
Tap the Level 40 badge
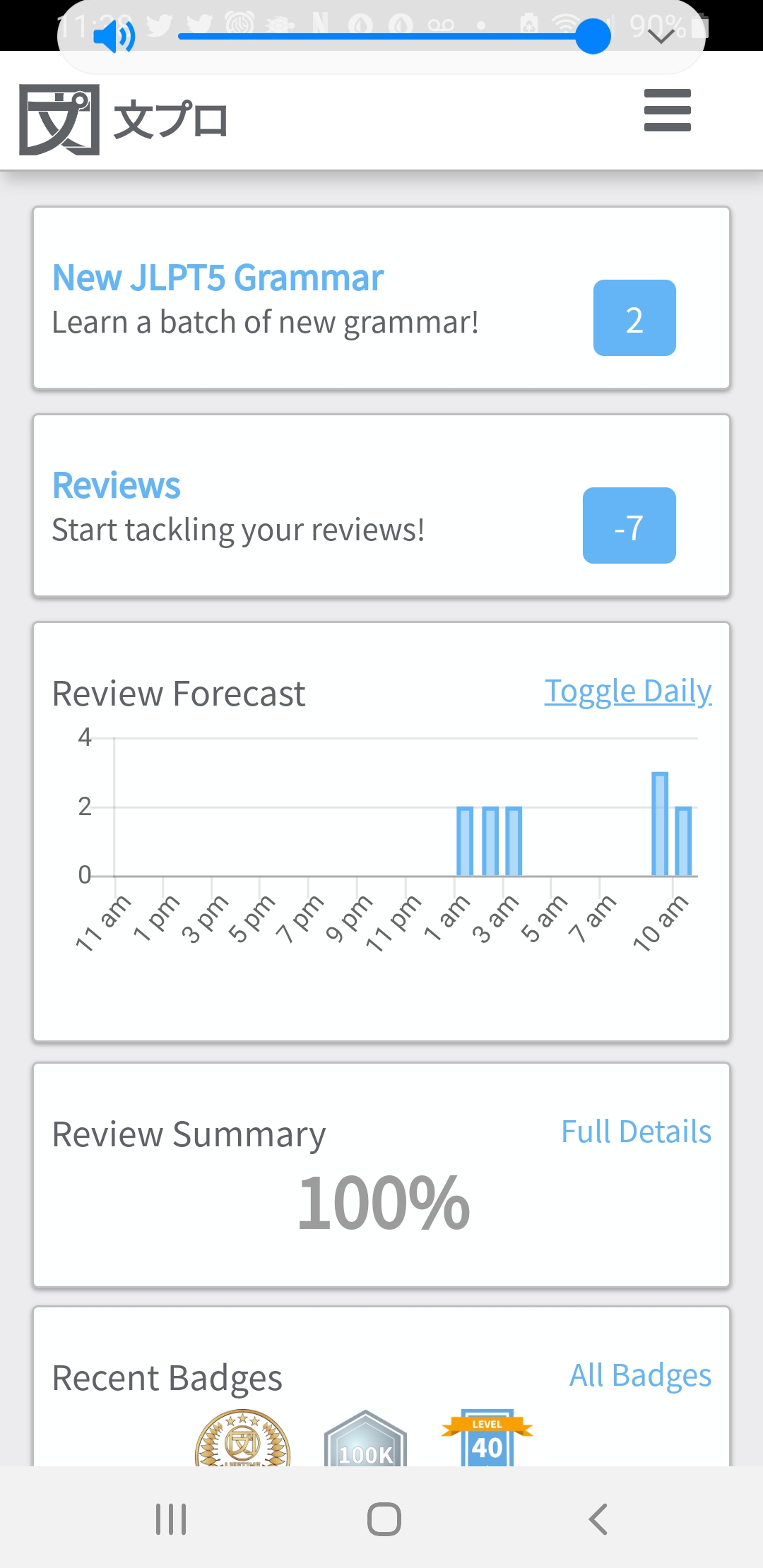pyautogui.click(x=487, y=1439)
